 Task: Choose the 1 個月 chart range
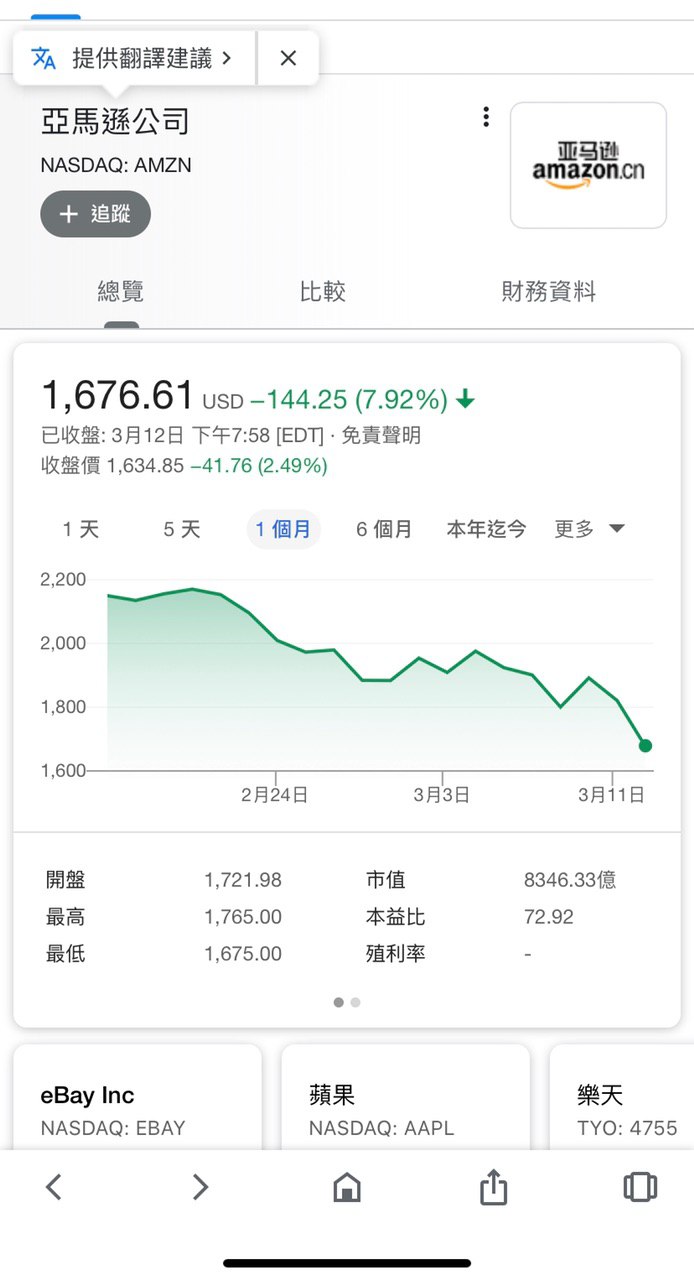(x=283, y=529)
